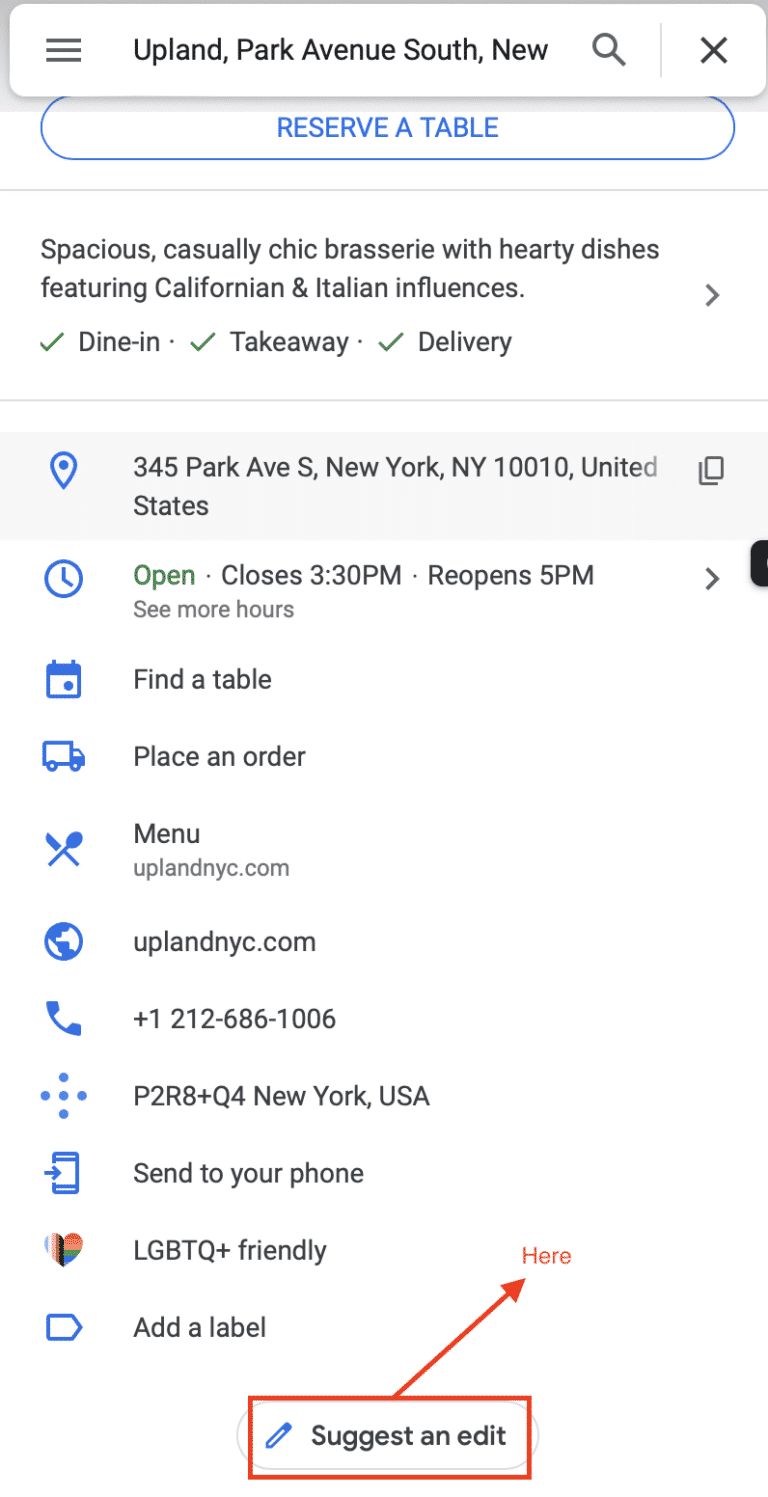Click inside the search input field
This screenshot has height=1497, width=768.
point(340,49)
